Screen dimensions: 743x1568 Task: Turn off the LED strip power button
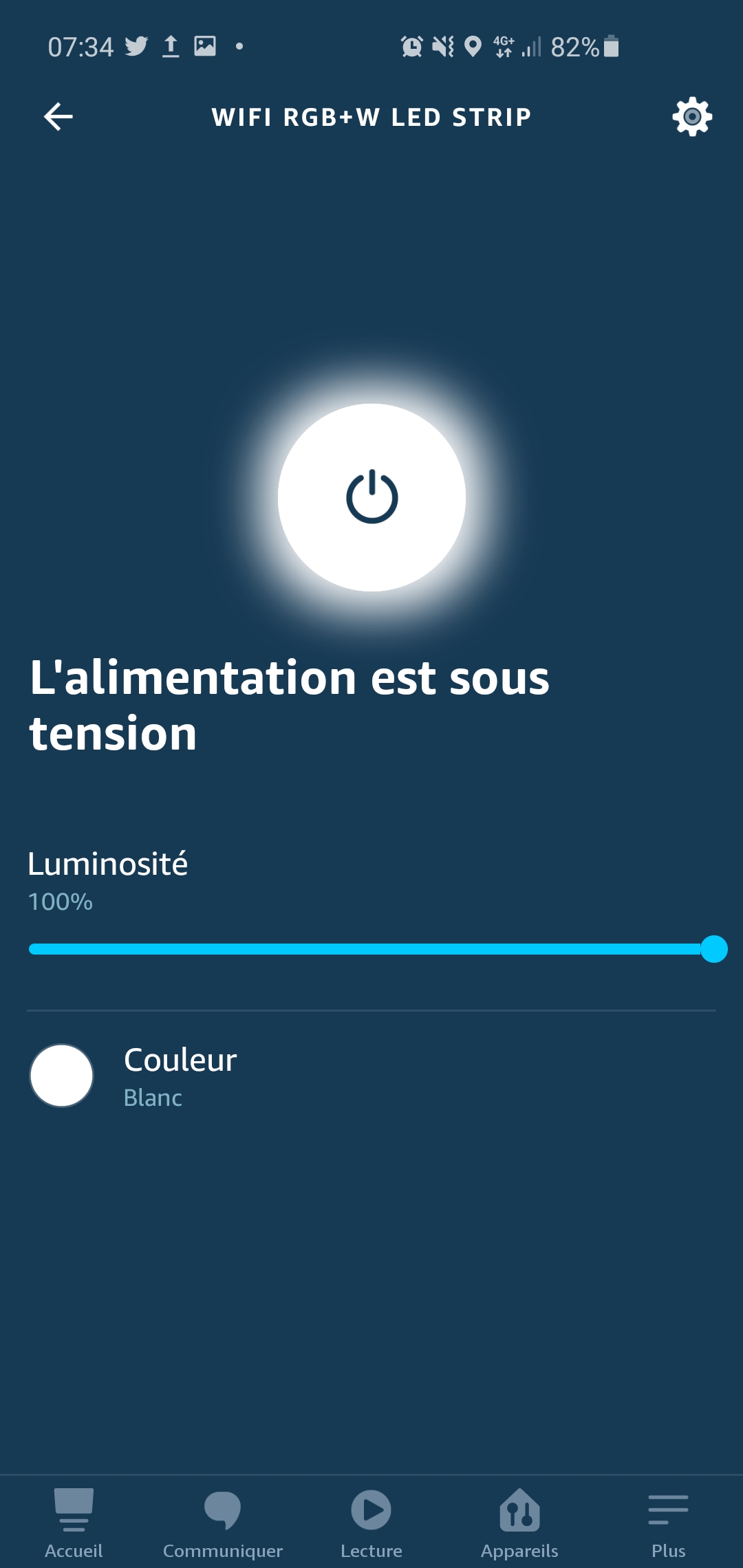click(371, 497)
